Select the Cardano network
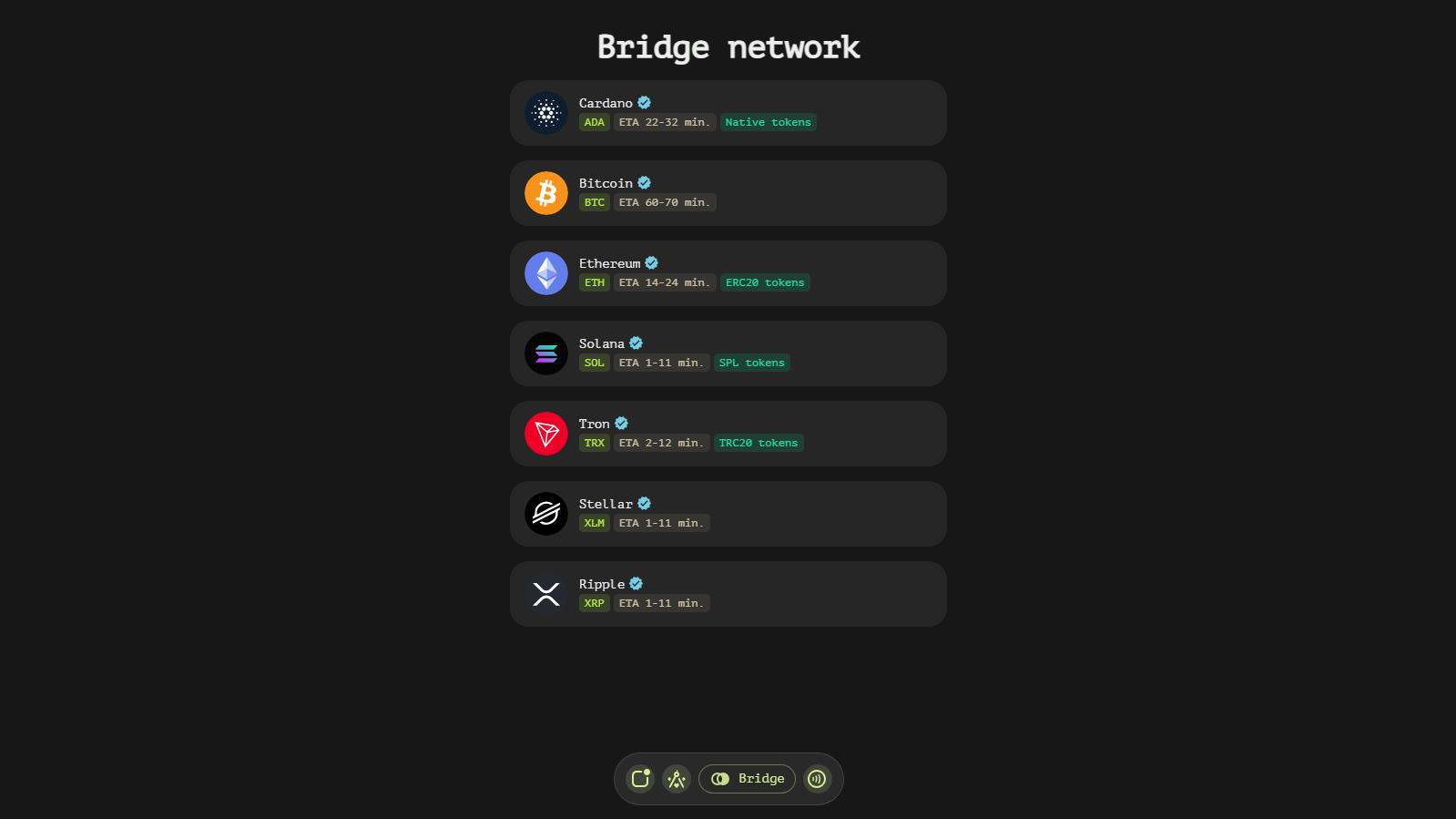Screen dimensions: 1456x819 tap(728, 113)
